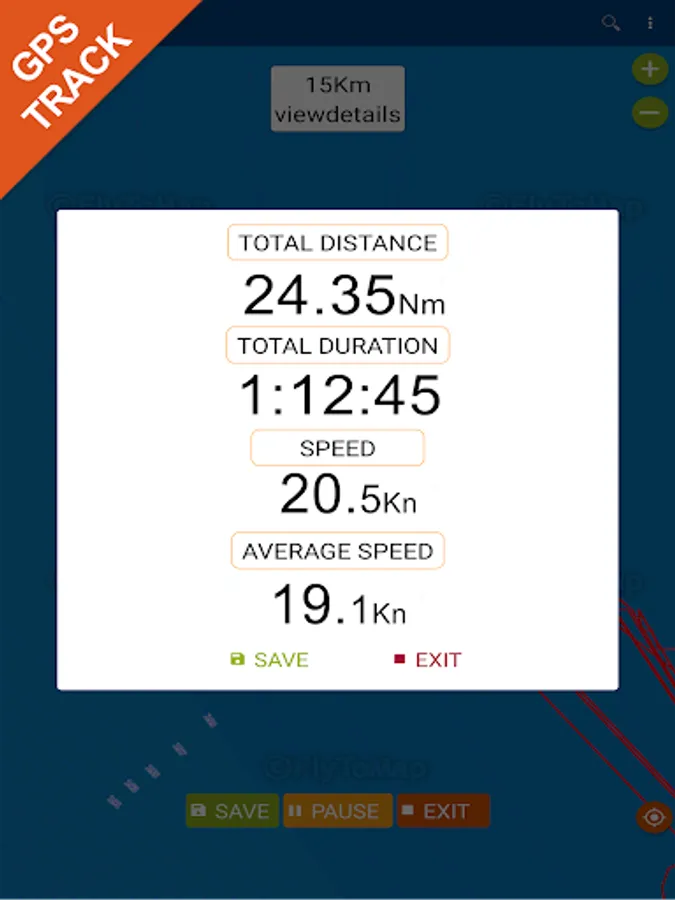This screenshot has height=900, width=675.
Task: Open the overflow menu
Action: (651, 23)
